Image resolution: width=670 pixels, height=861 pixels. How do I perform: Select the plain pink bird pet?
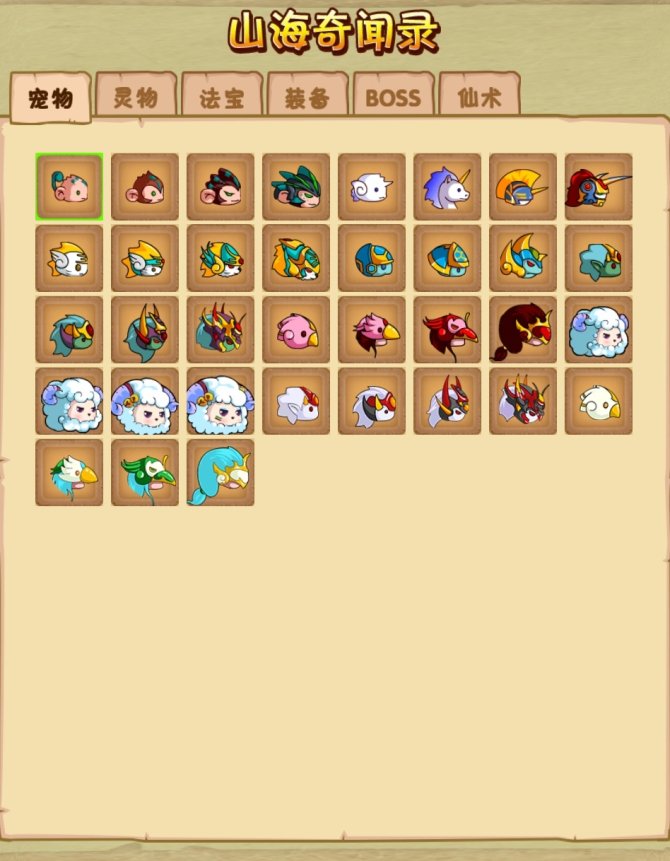(x=296, y=330)
